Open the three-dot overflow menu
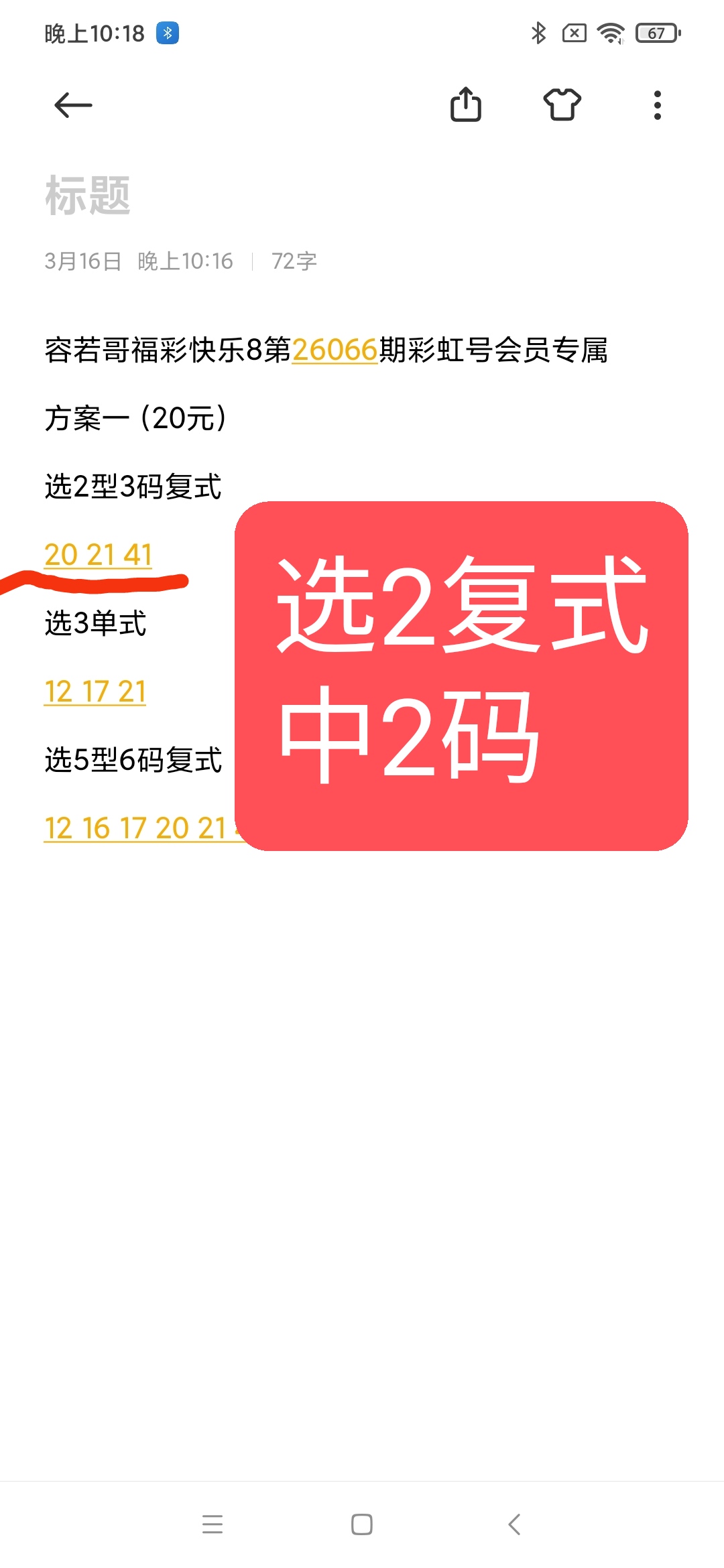Image resolution: width=724 pixels, height=1568 pixels. [656, 105]
